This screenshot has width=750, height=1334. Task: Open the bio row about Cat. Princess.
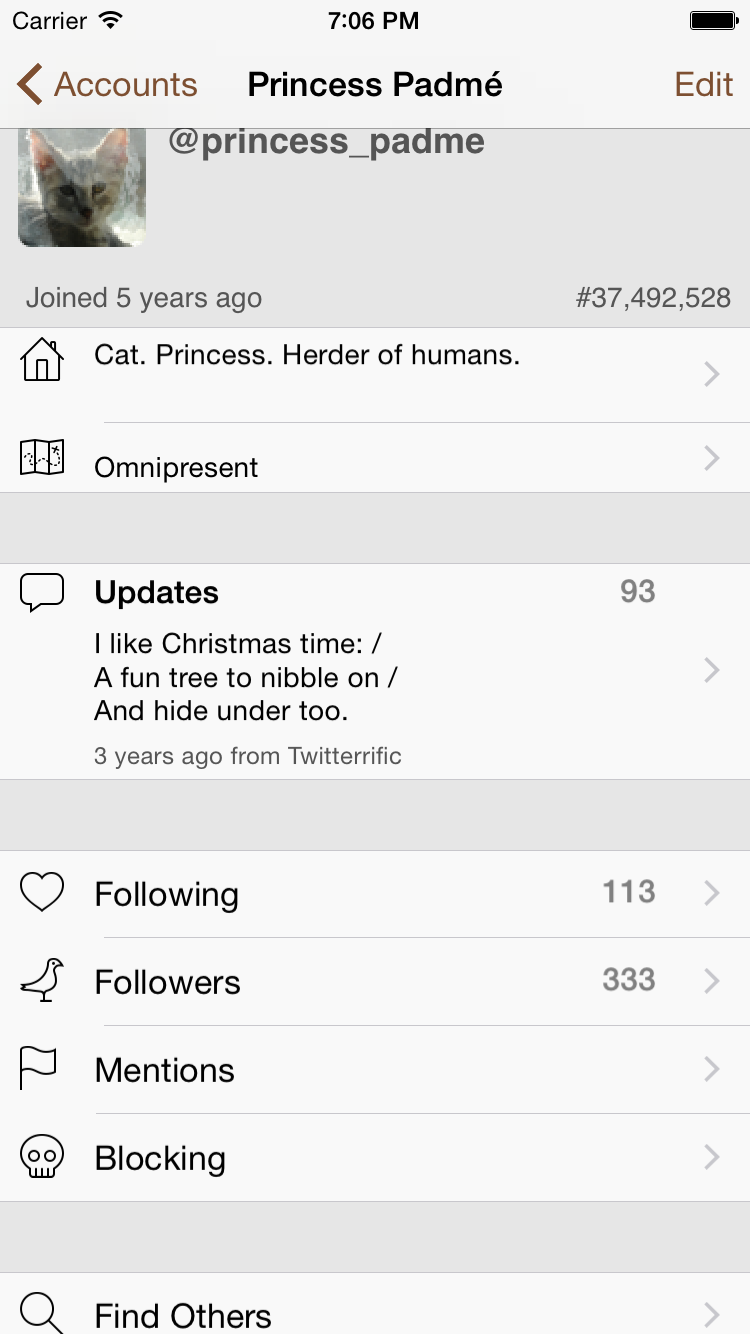375,375
